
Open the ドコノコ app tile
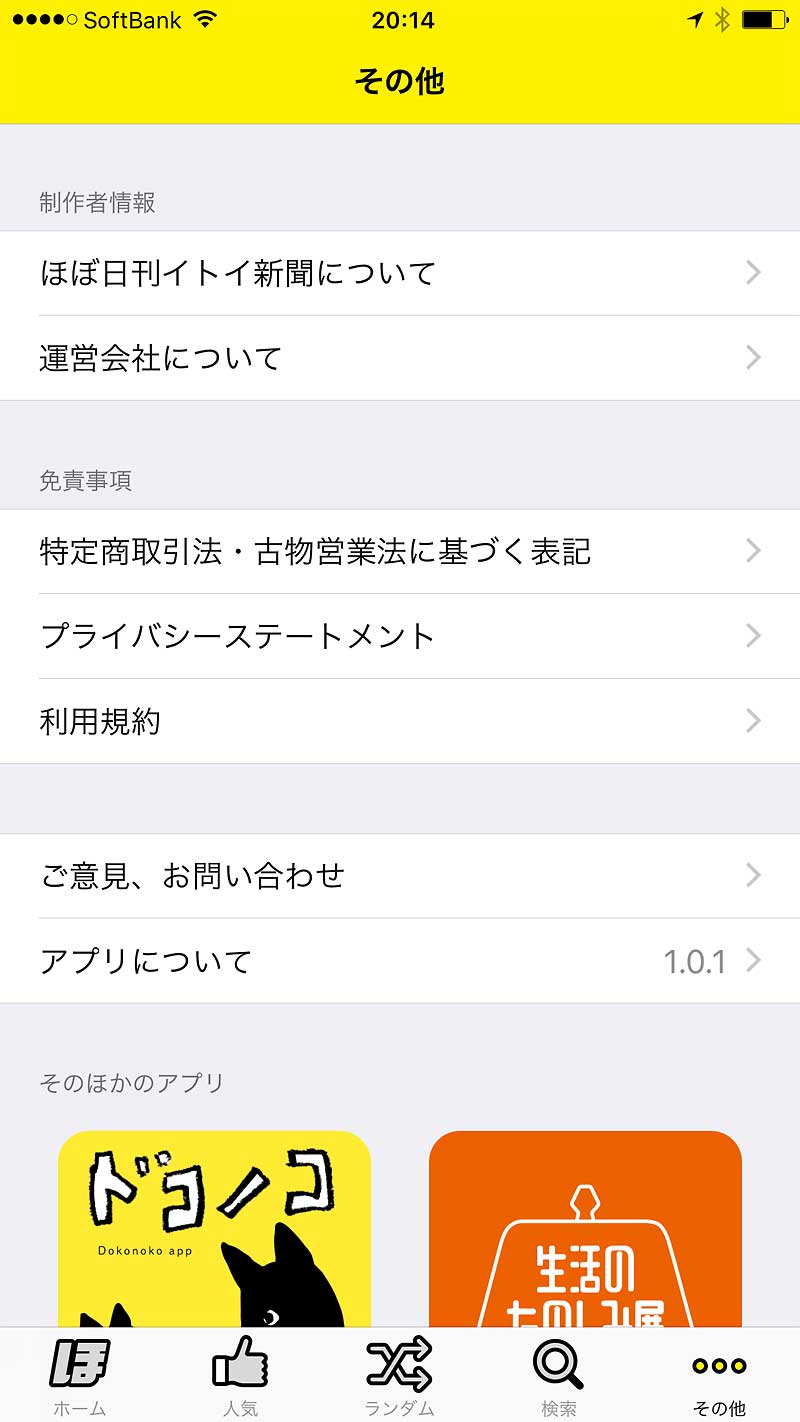click(x=214, y=1230)
